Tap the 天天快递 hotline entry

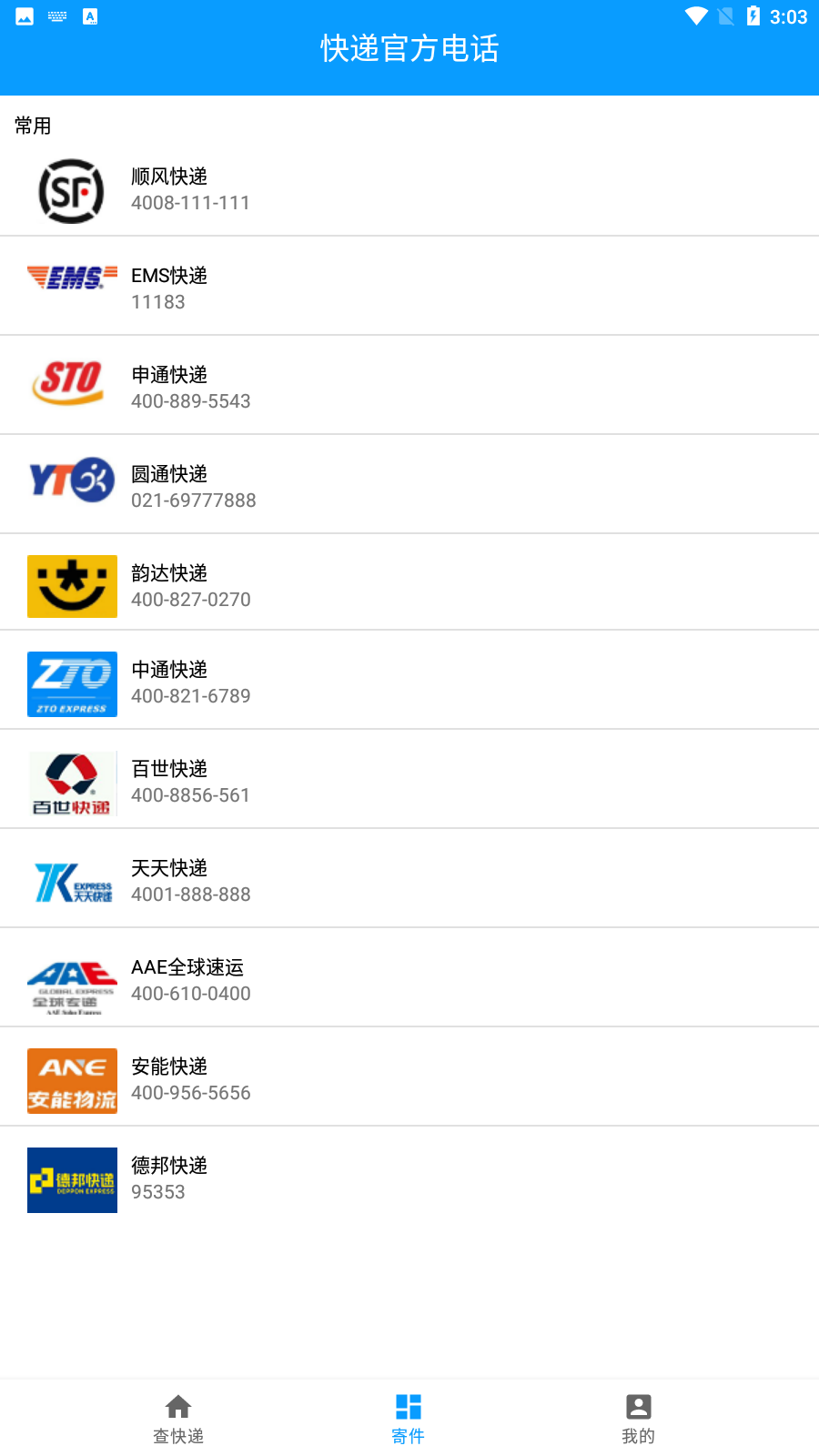click(x=409, y=881)
